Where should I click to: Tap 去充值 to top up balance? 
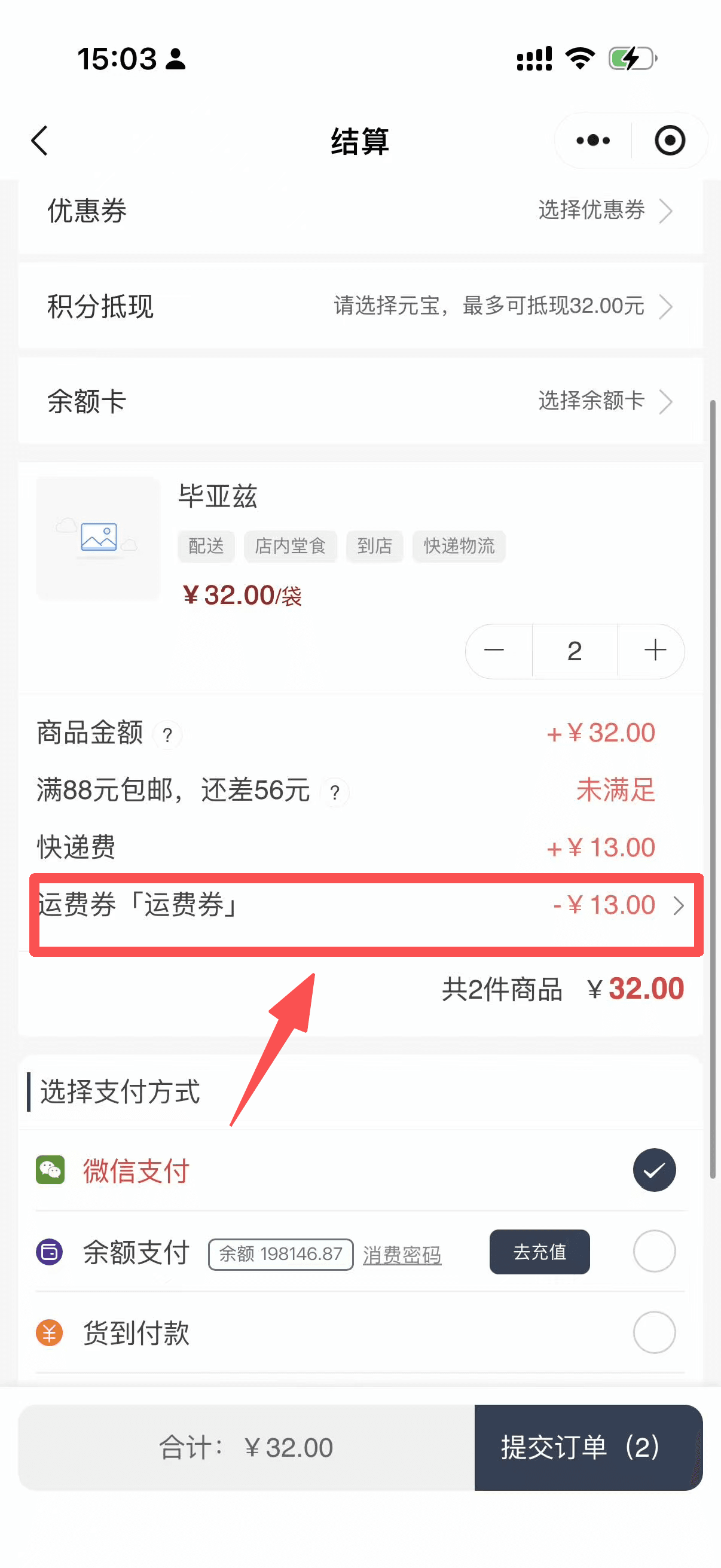point(539,1252)
